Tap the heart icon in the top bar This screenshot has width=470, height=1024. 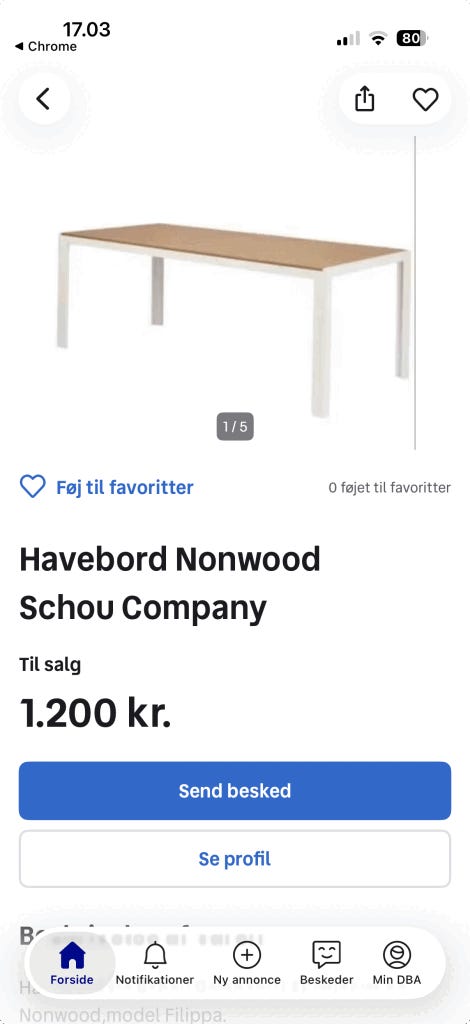425,99
